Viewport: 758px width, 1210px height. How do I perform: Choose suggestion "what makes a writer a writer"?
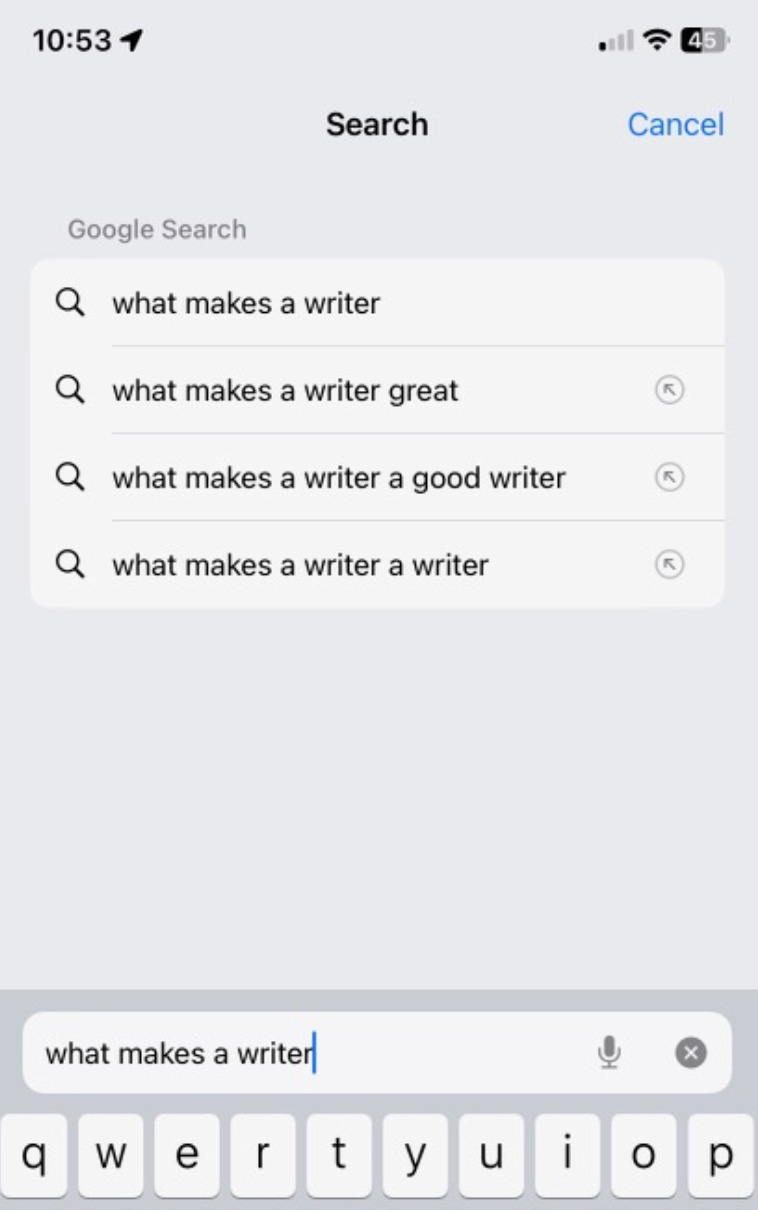click(377, 564)
